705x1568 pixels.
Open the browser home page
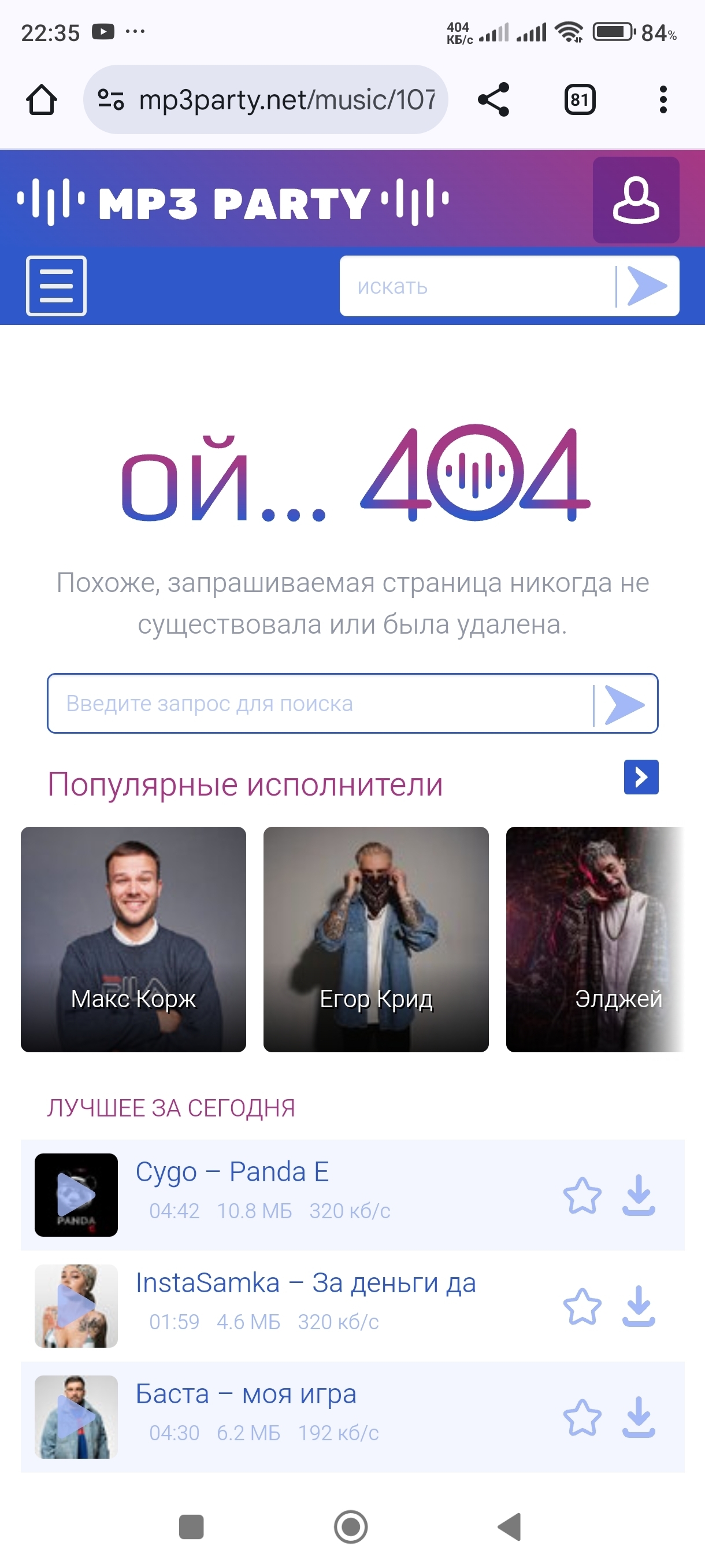tap(42, 100)
